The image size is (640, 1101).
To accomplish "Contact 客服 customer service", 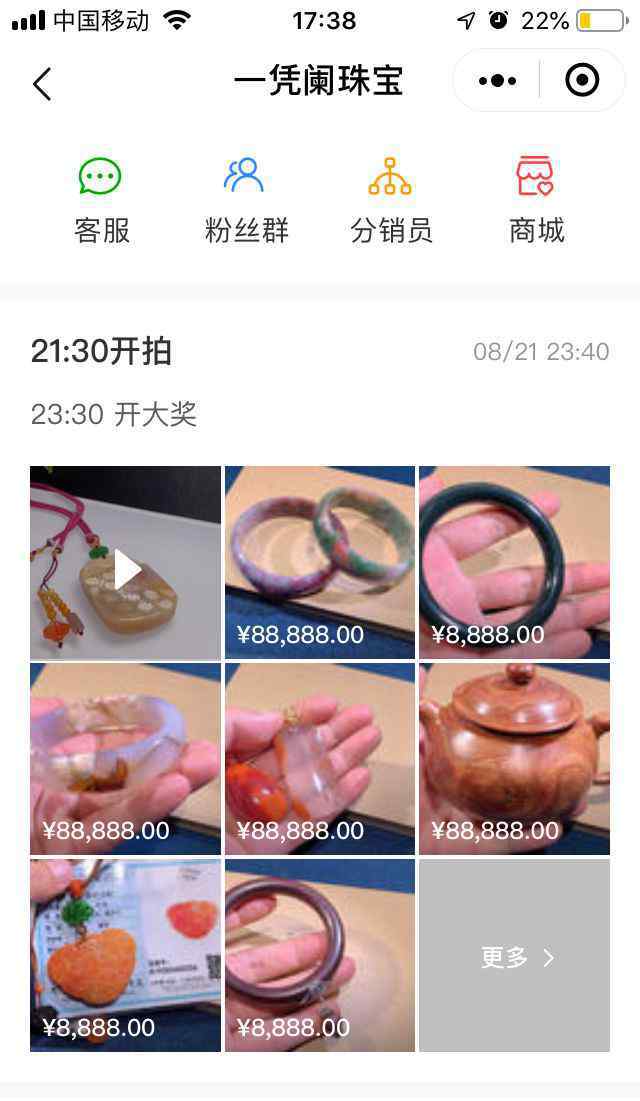I will pyautogui.click(x=101, y=200).
